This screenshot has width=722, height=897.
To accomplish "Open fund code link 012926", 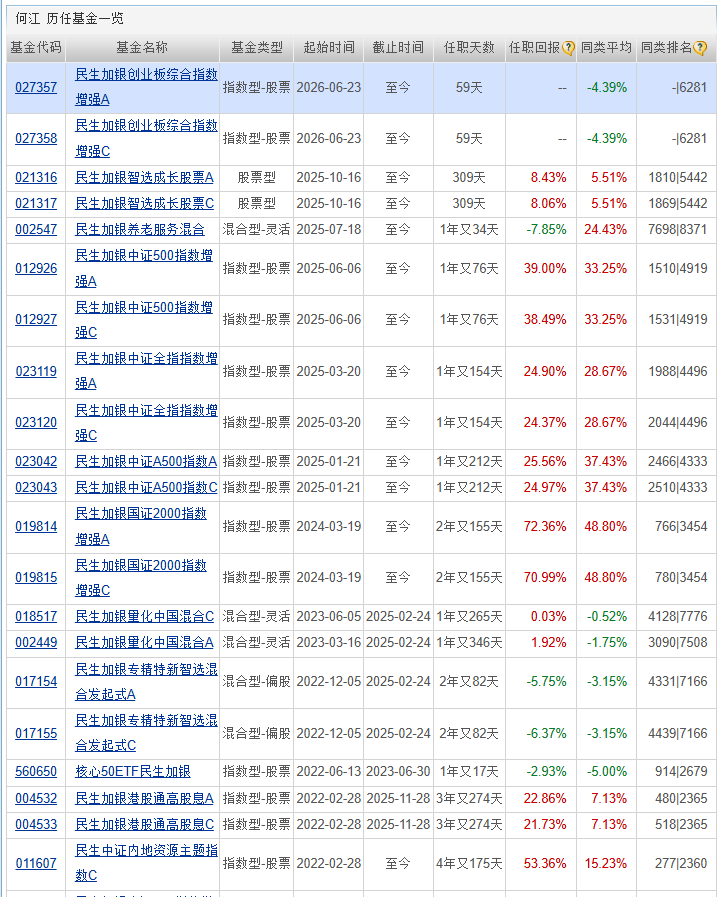I will [x=36, y=268].
